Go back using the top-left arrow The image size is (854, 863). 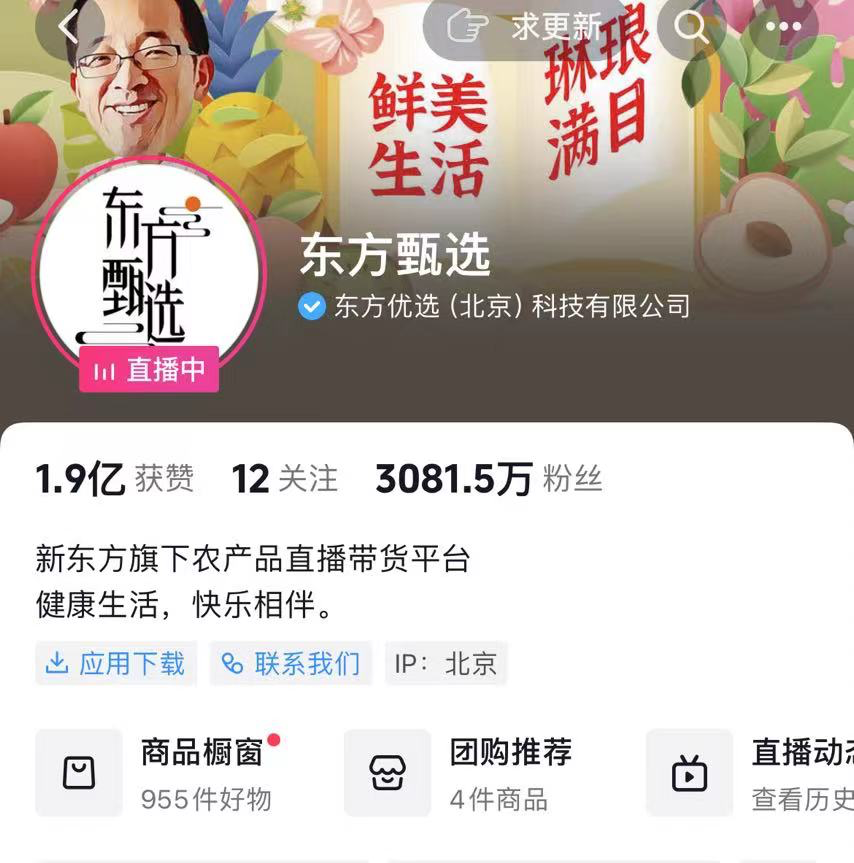point(68,27)
